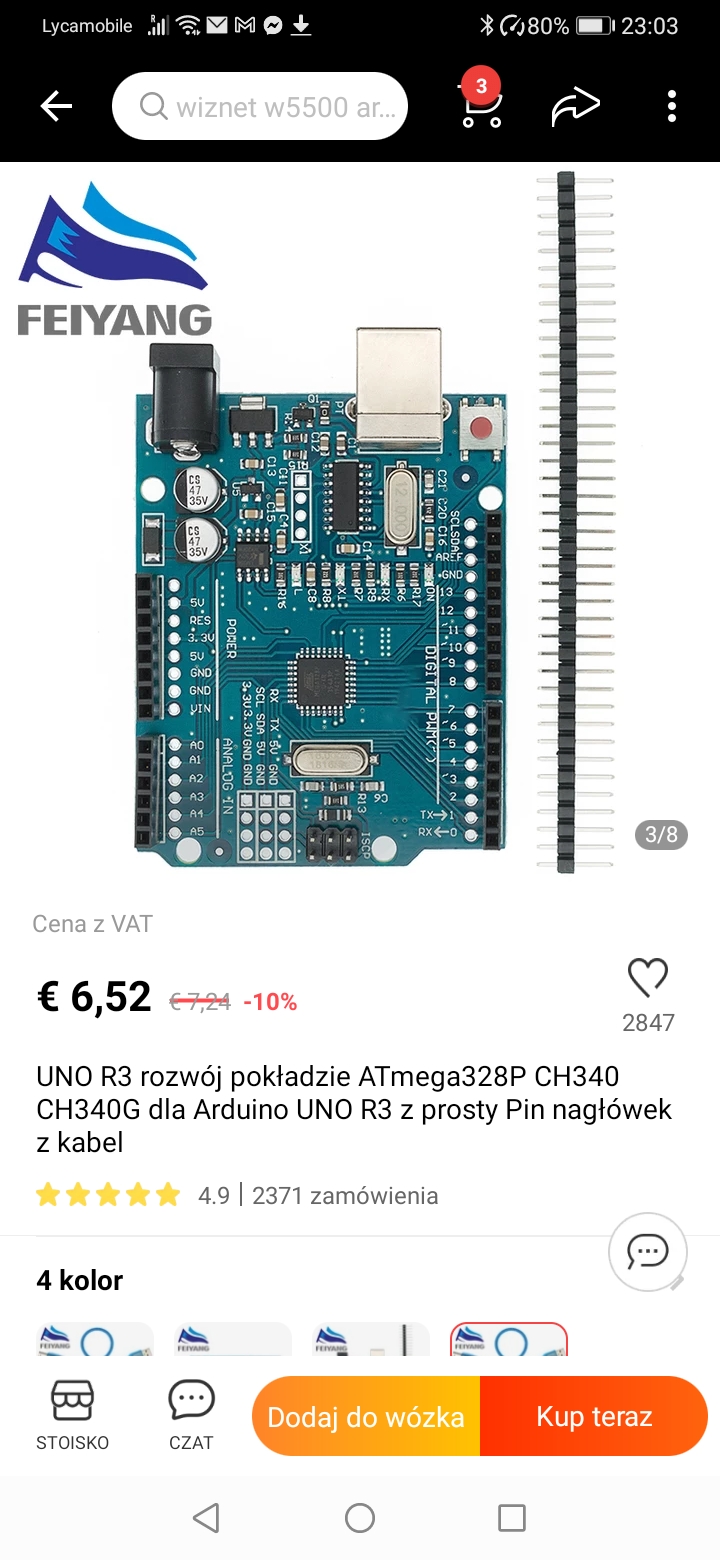This screenshot has height=1560, width=720.
Task: Choose the first color variant thumbnail
Action: [x=95, y=1339]
